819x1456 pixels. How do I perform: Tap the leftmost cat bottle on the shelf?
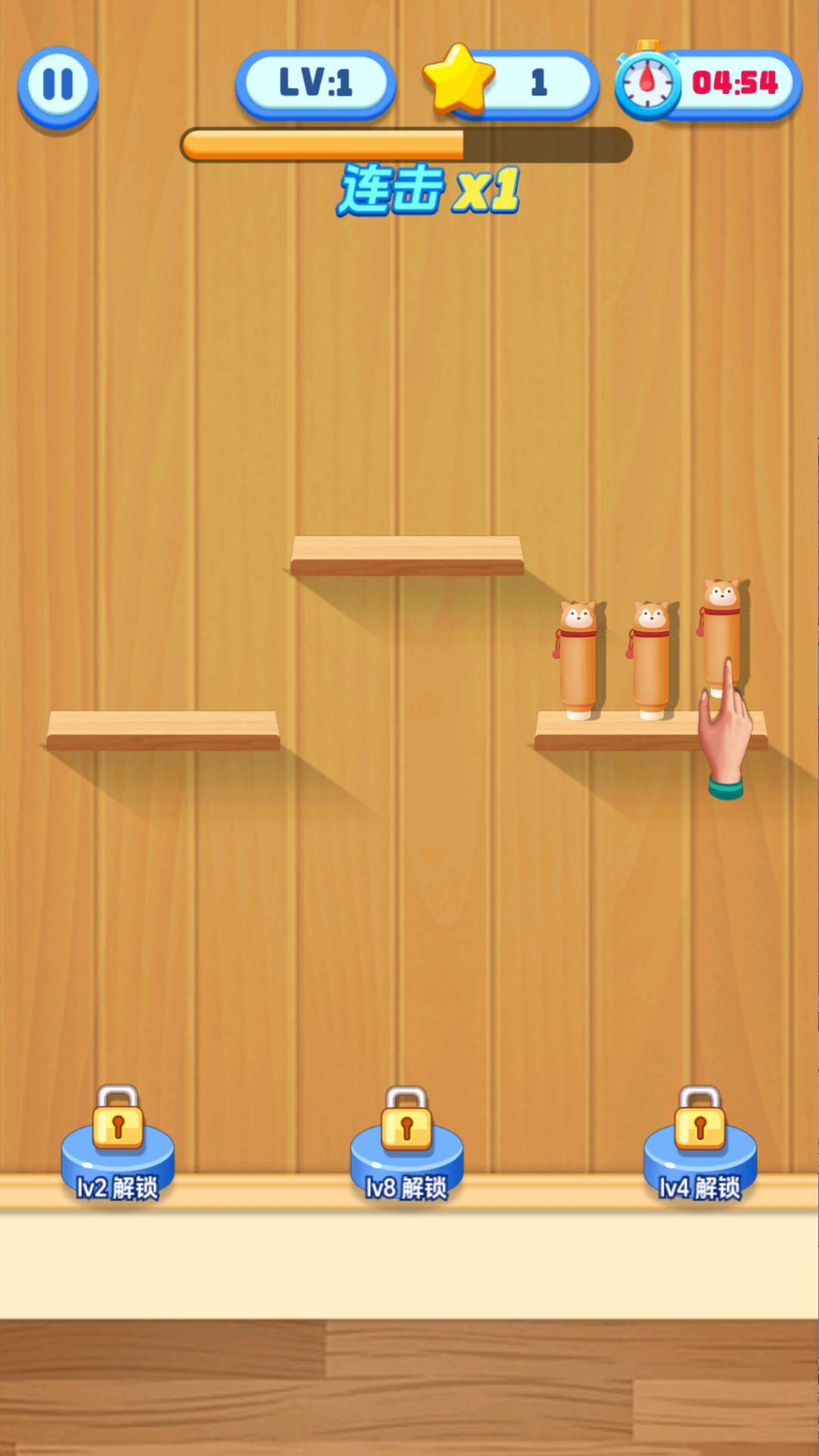tap(579, 660)
